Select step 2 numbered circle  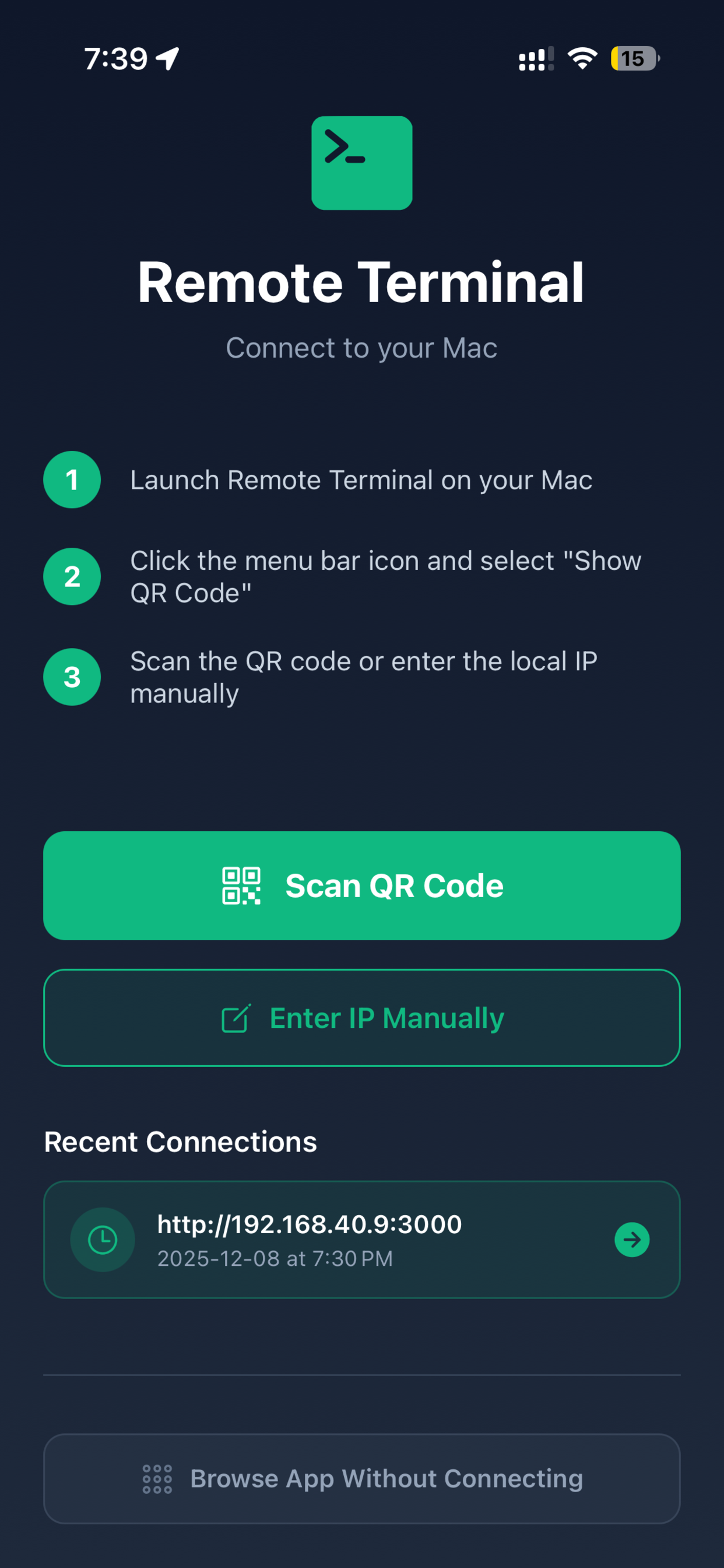[x=72, y=576]
